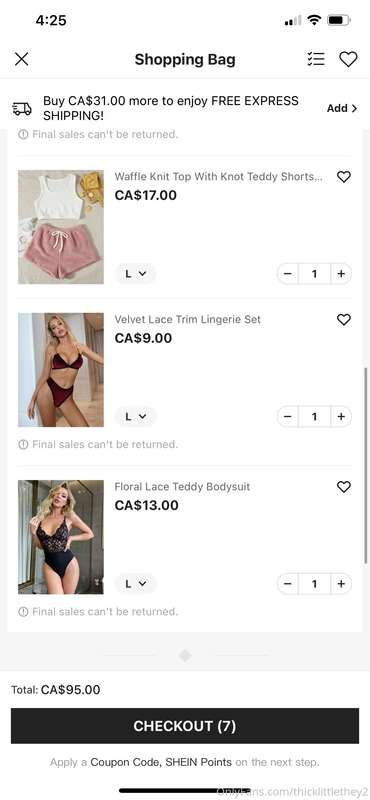Increase quantity of Waffle Knit Top
The image size is (370, 800).
point(341,274)
